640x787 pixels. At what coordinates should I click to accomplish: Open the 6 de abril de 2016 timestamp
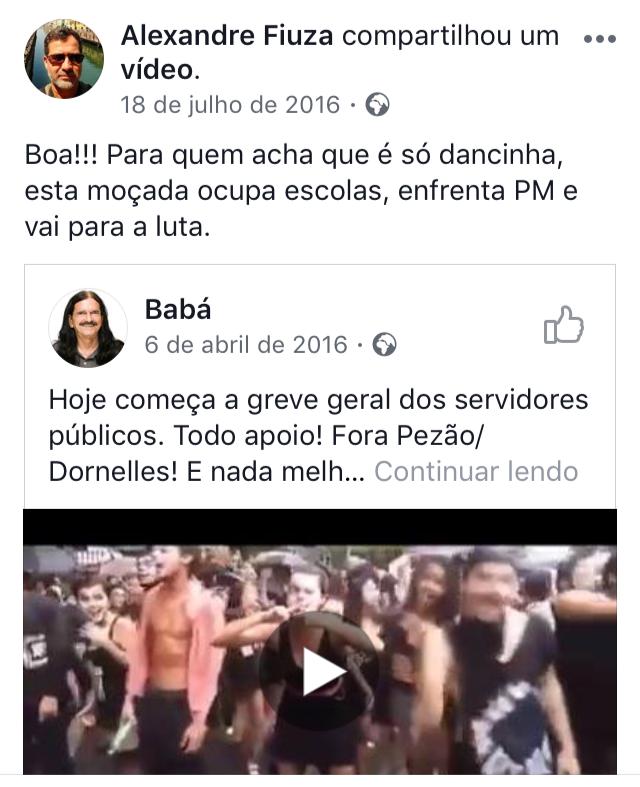tap(246, 345)
